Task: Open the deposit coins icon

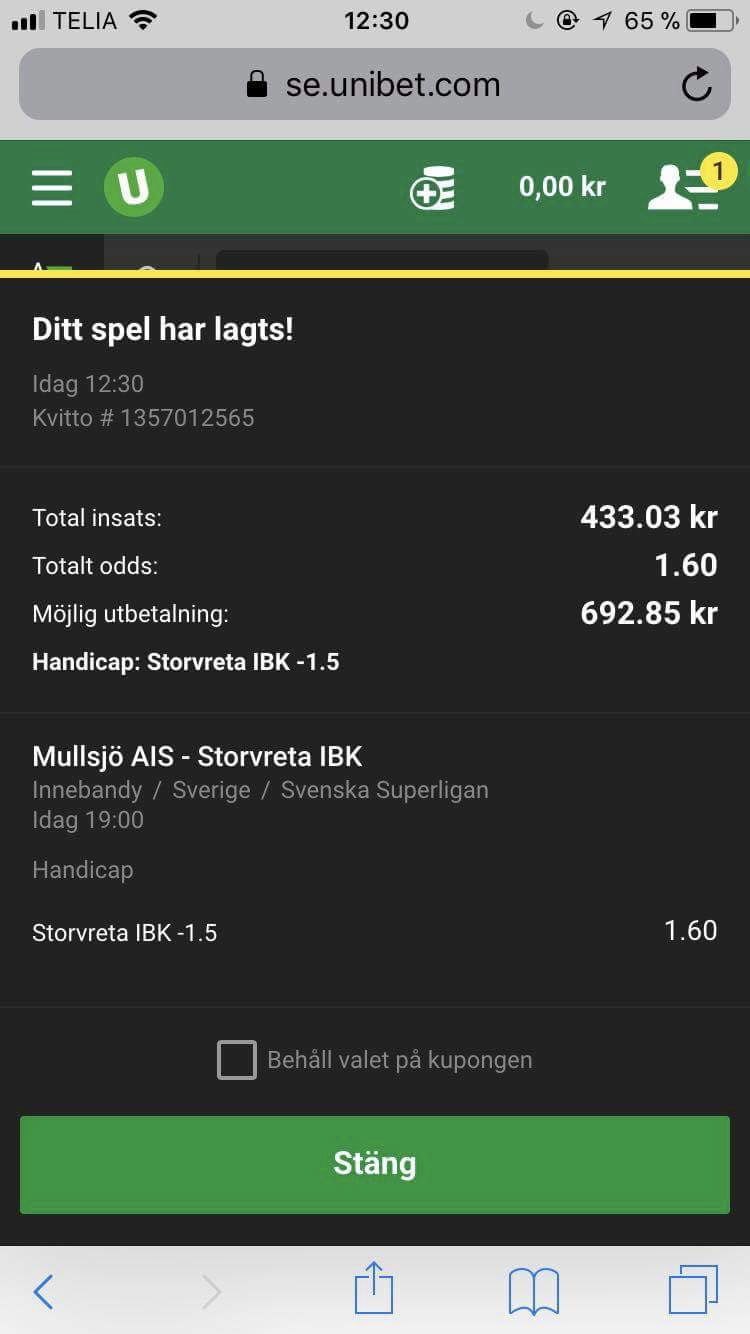Action: pos(432,188)
